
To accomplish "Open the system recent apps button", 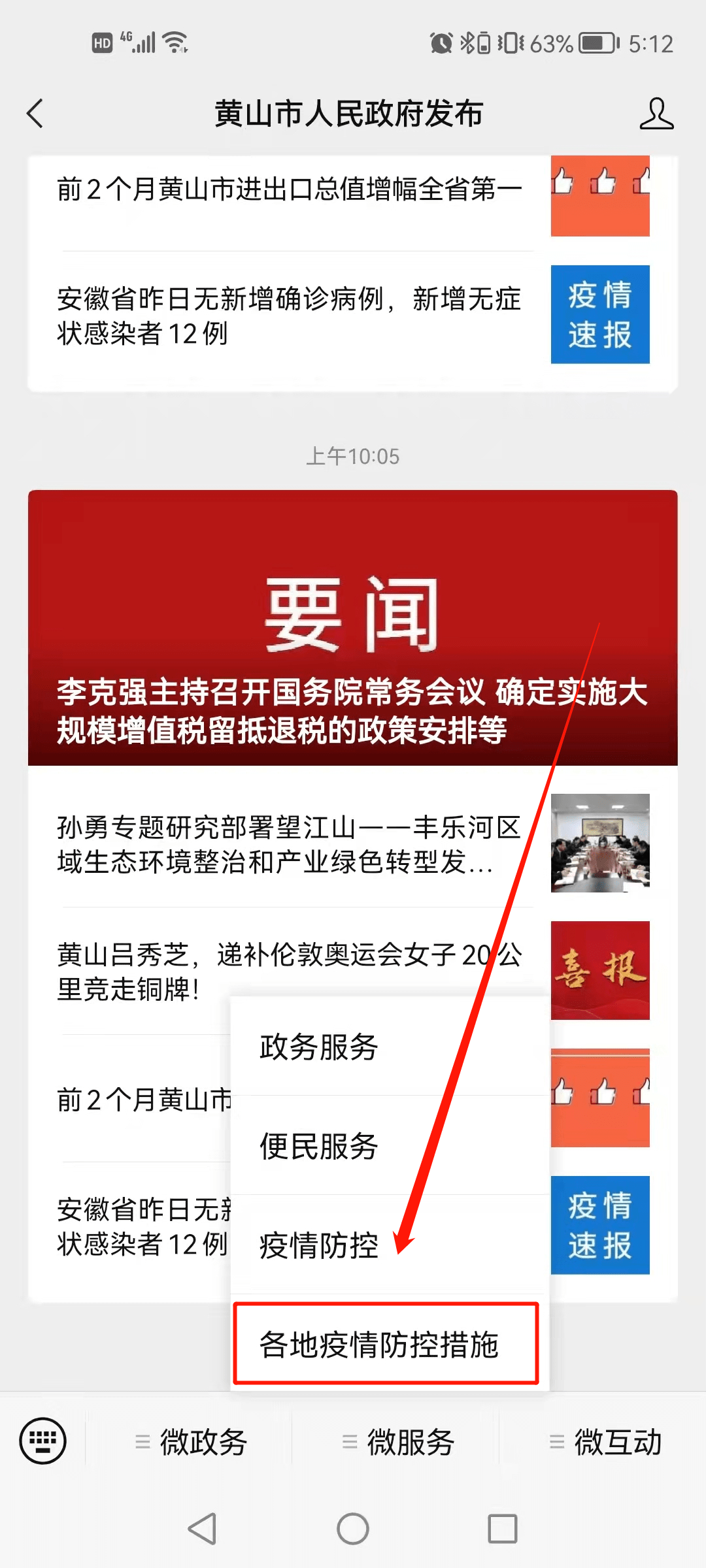I will pos(502,1529).
